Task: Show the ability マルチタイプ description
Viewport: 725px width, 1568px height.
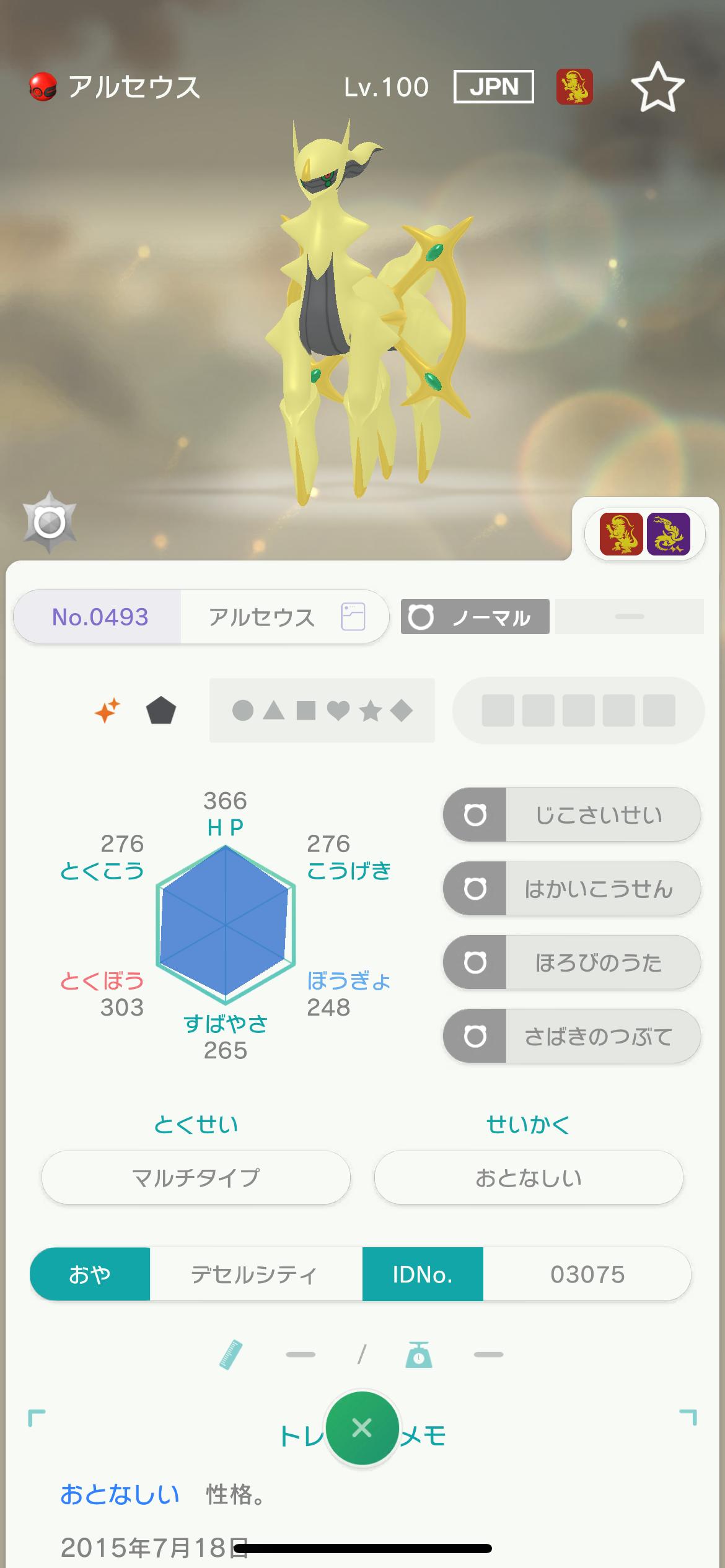Action: (196, 1177)
